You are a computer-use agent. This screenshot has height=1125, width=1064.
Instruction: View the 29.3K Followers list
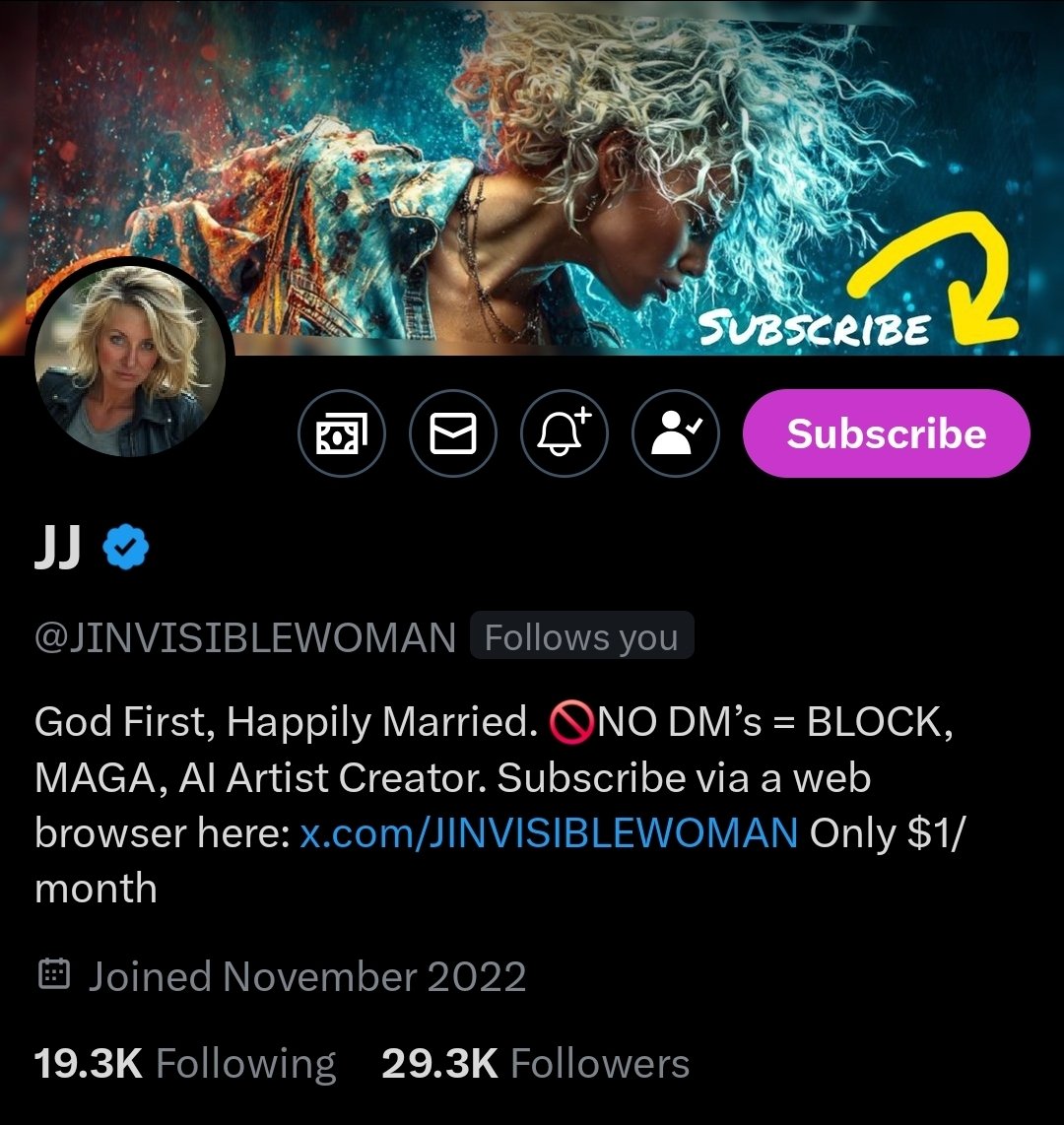point(535,1064)
